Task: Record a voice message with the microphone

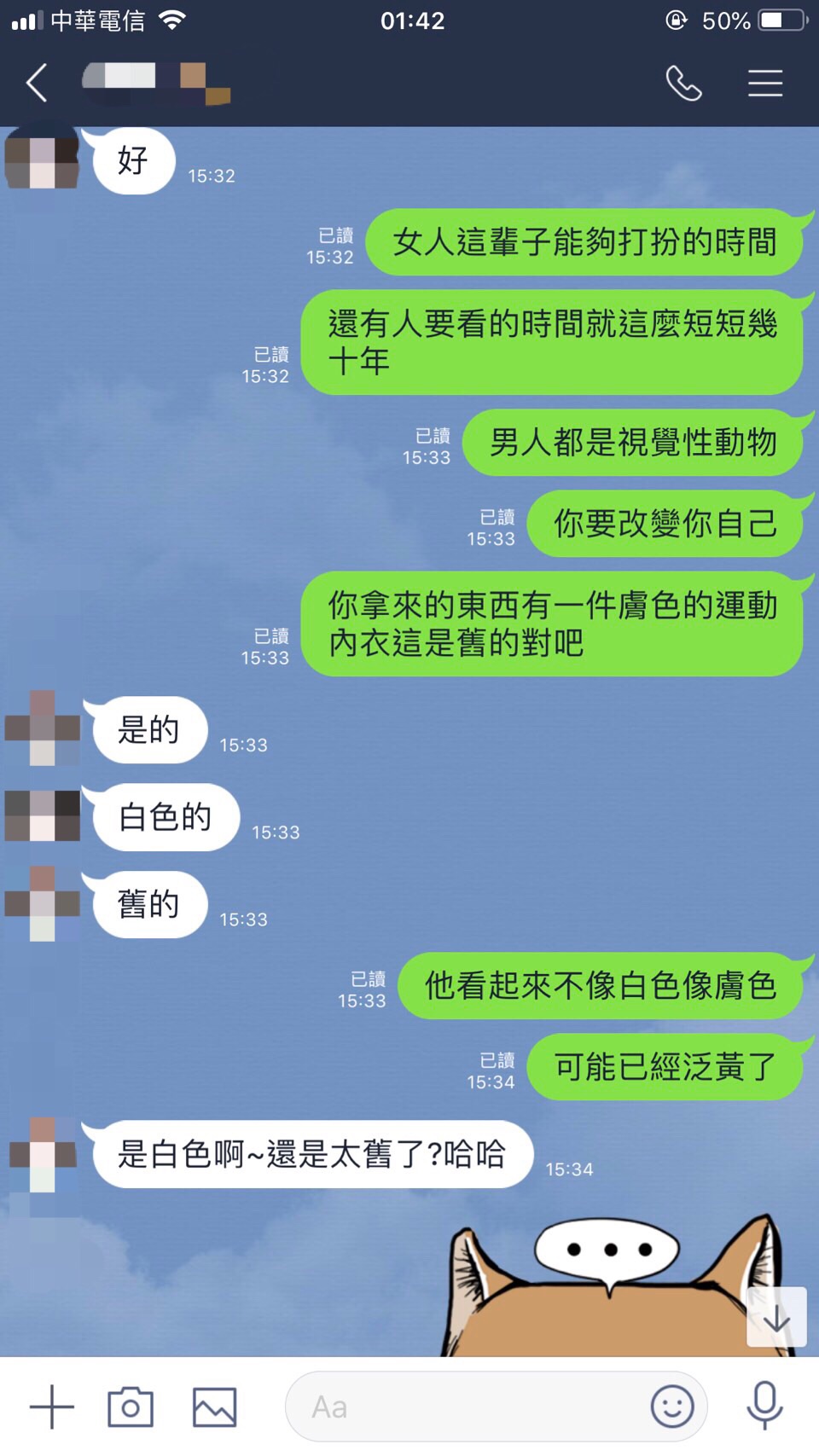Action: click(764, 1405)
